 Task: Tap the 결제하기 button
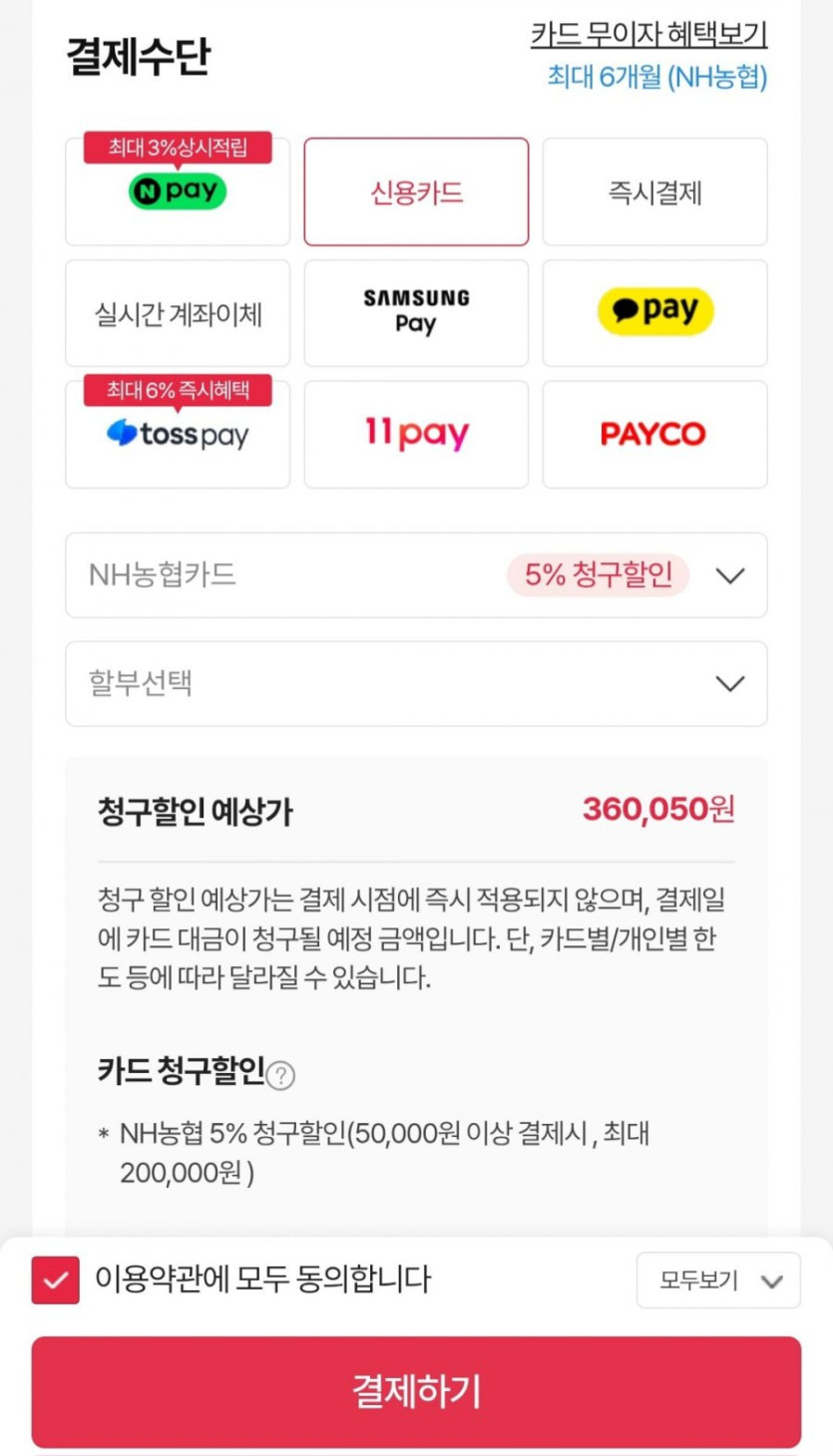tap(416, 1391)
